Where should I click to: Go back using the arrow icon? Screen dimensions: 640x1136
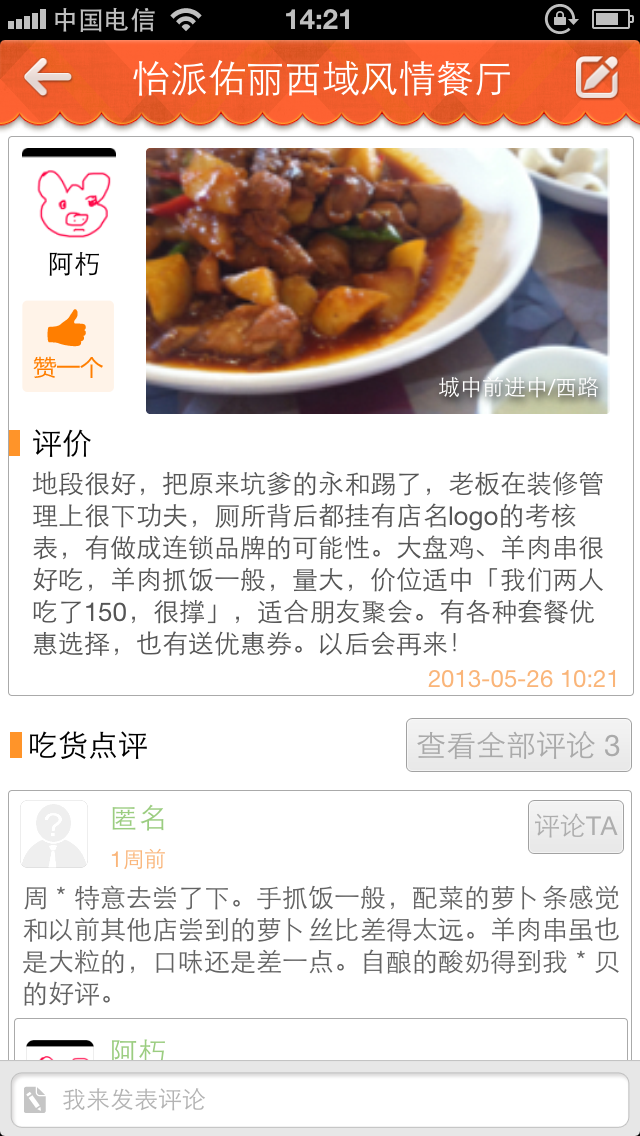click(48, 78)
